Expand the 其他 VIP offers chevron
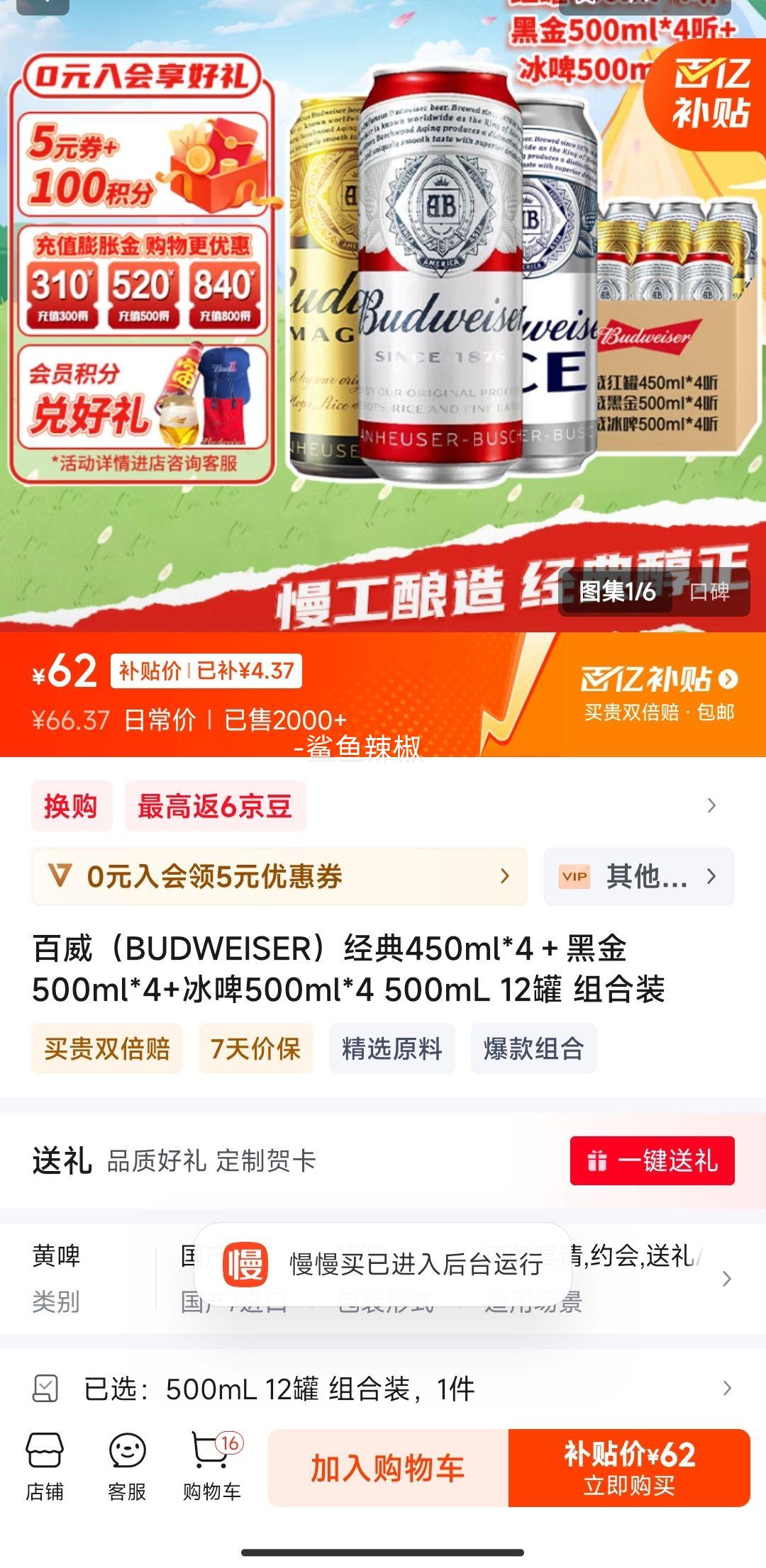The width and height of the screenshot is (766, 1568). pyautogui.click(x=711, y=877)
